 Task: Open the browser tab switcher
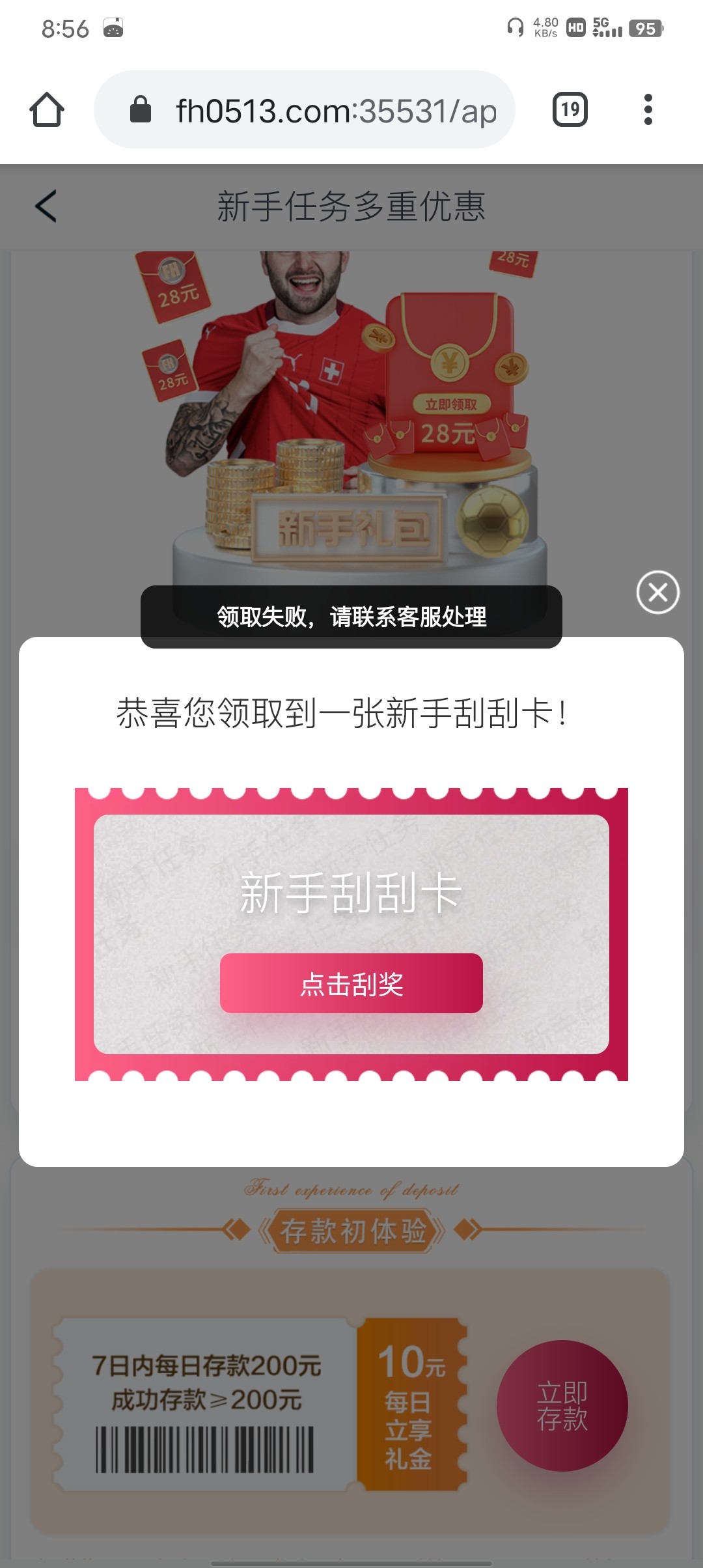(x=570, y=109)
